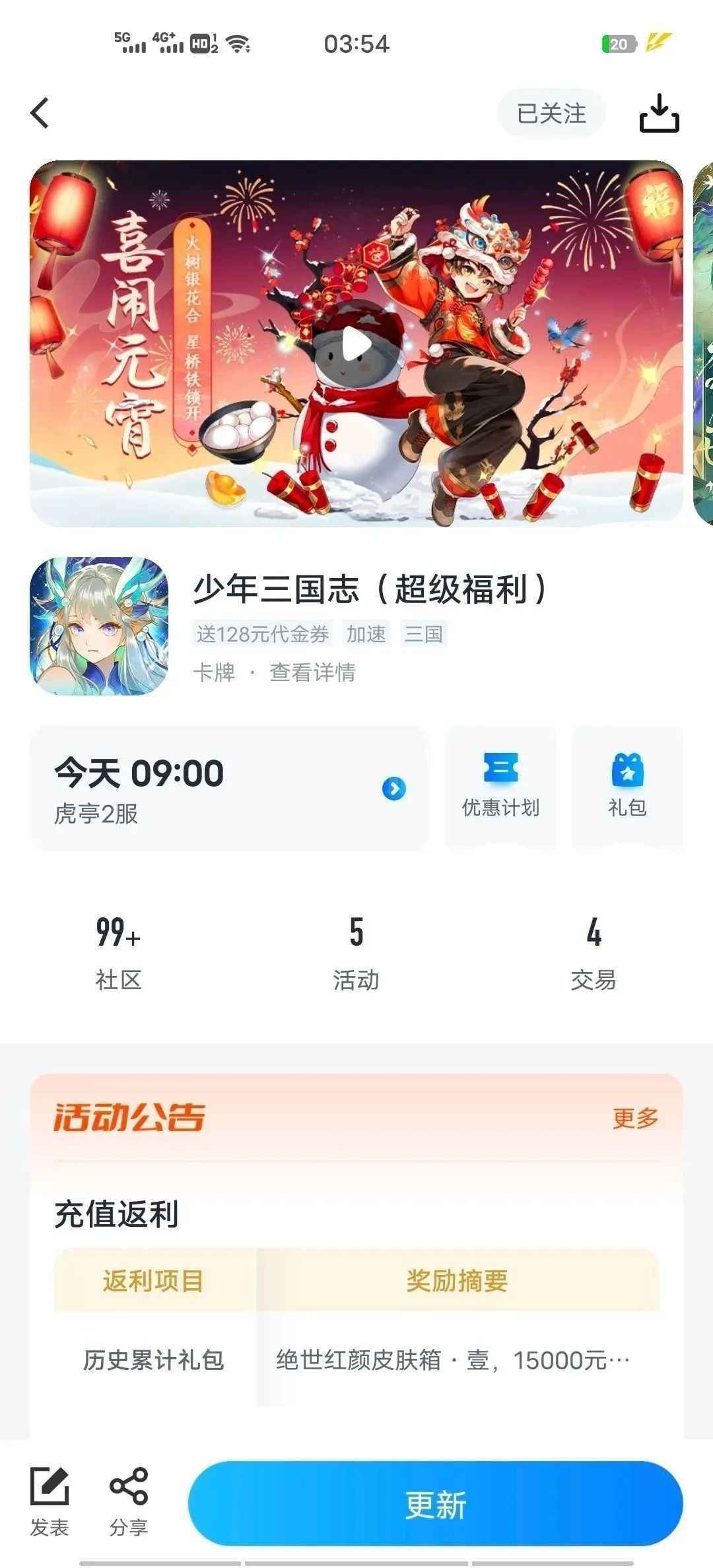This screenshot has width=713, height=1568.
Task: Open 查看详情 game details
Action: tap(312, 672)
